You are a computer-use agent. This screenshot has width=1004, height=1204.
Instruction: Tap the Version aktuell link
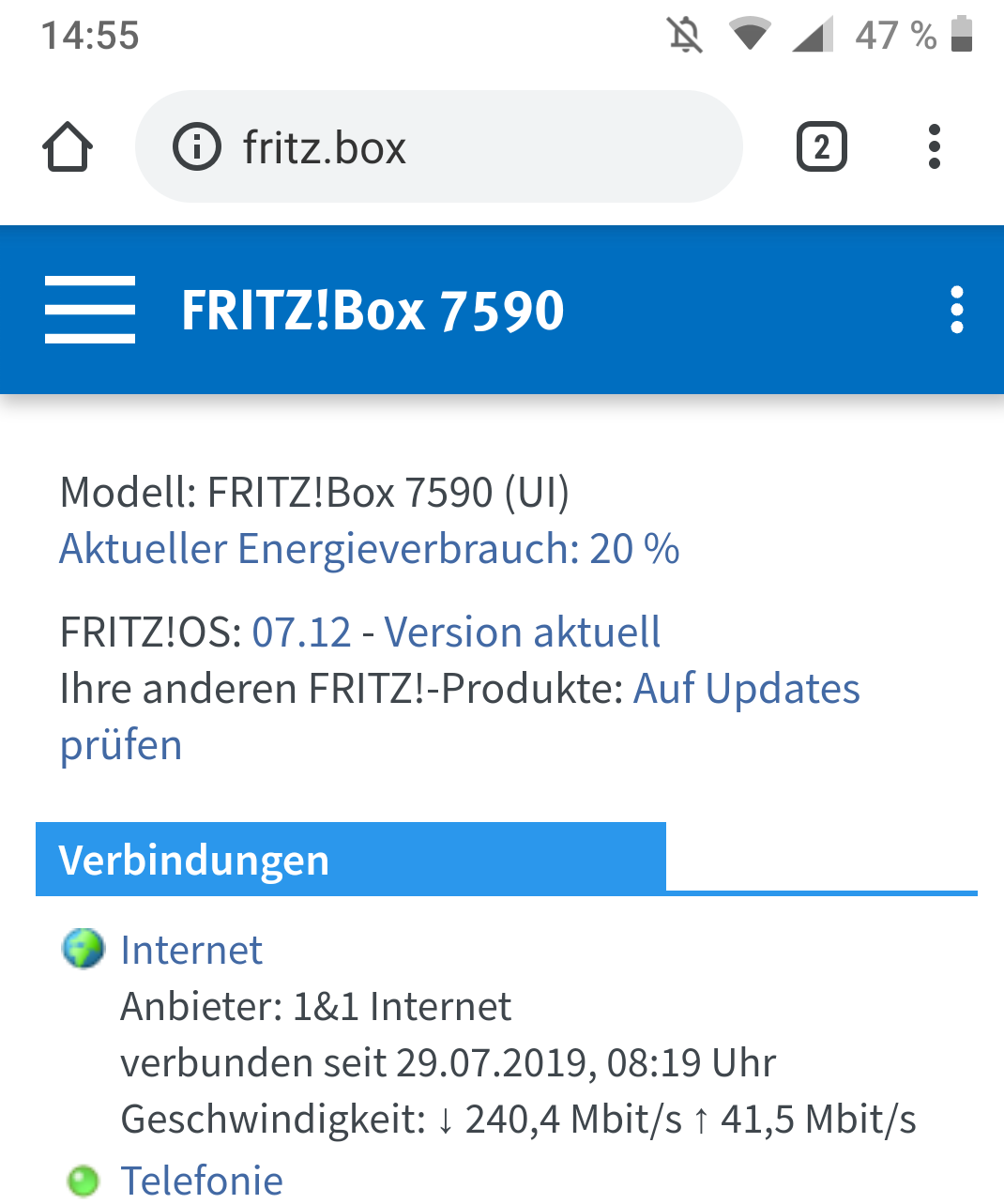point(523,632)
